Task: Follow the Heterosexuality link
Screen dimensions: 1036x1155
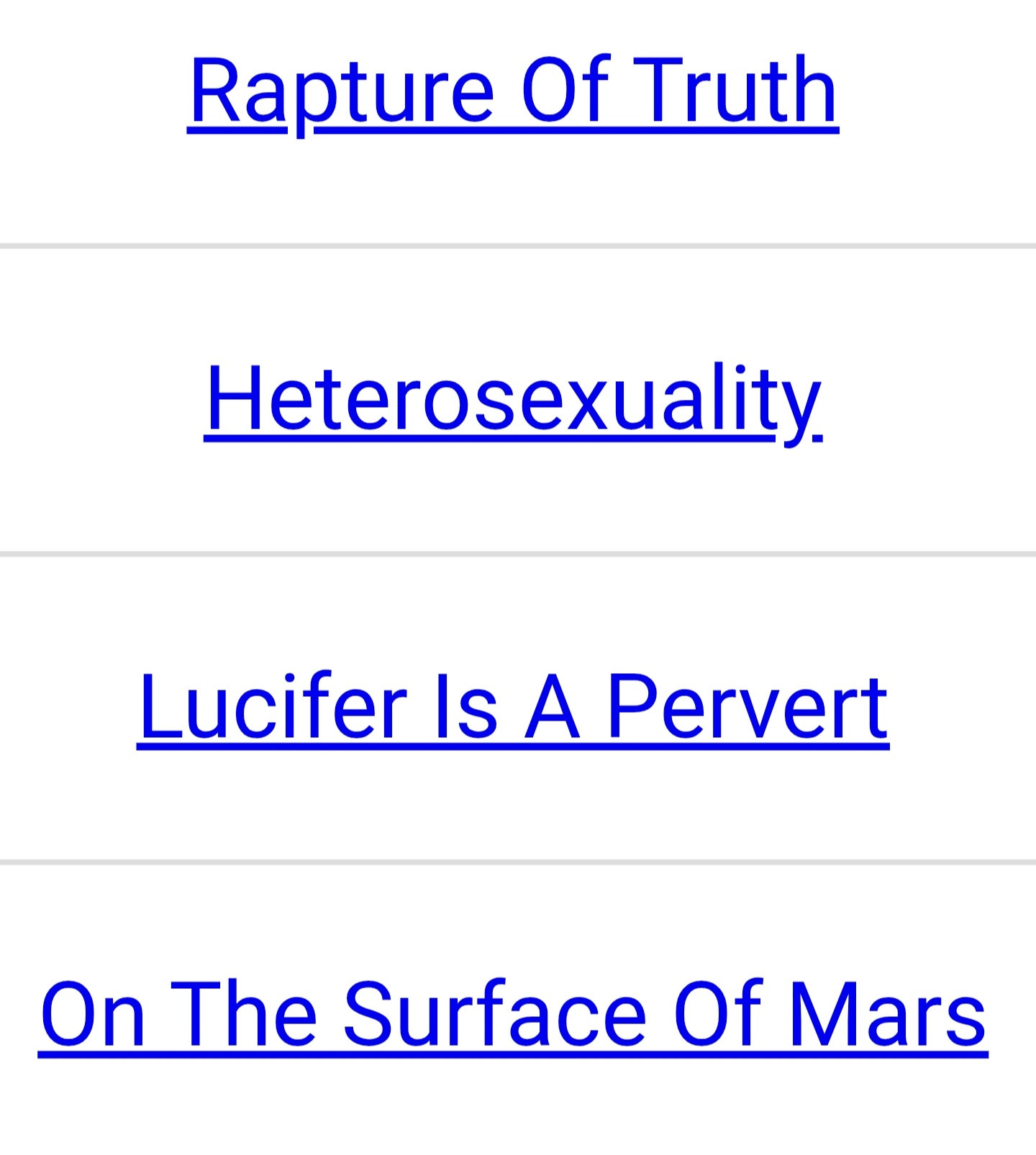Action: coord(513,399)
